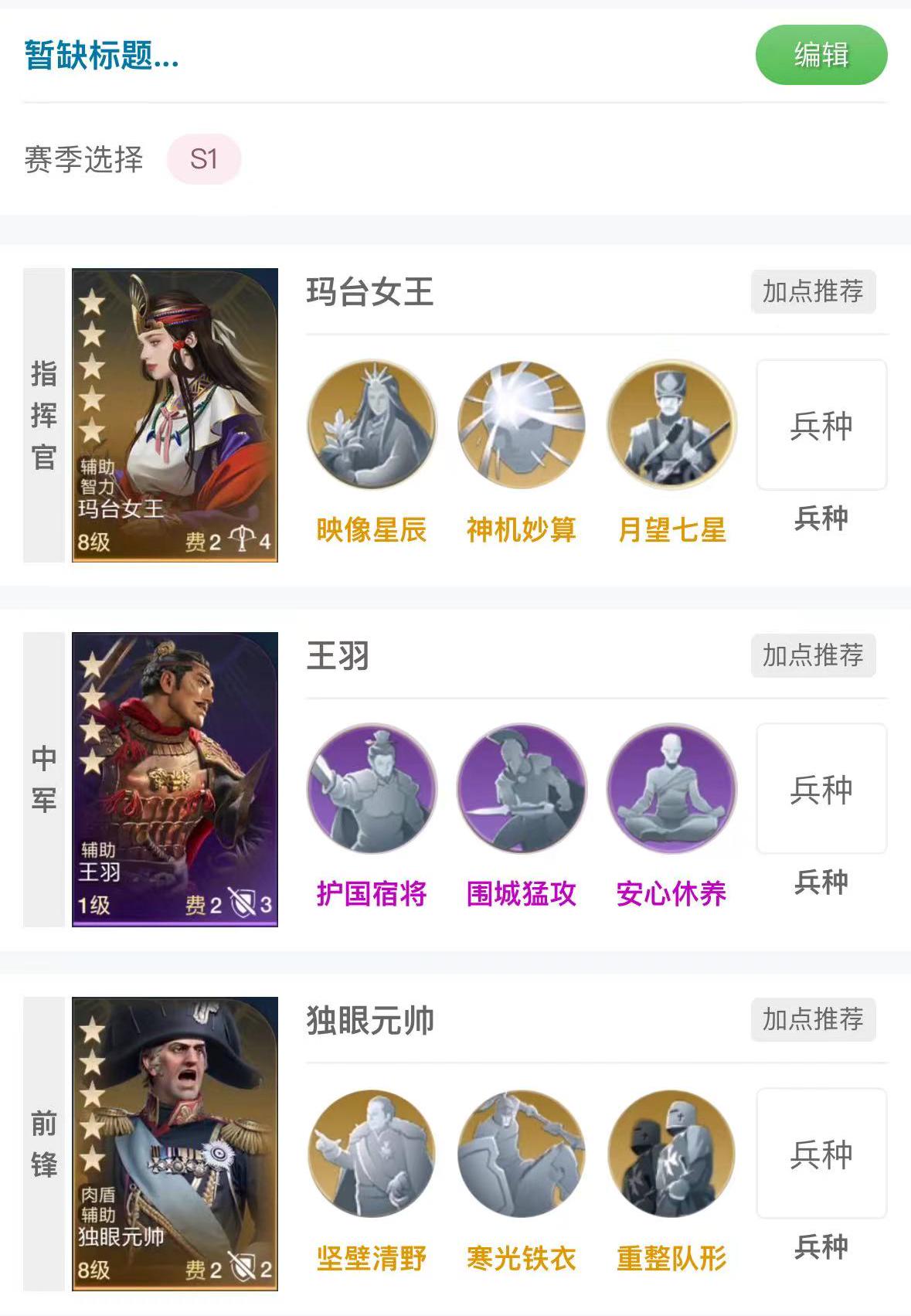Select the 围城猛攻 skill icon
The width and height of the screenshot is (911, 1316).
[522, 788]
